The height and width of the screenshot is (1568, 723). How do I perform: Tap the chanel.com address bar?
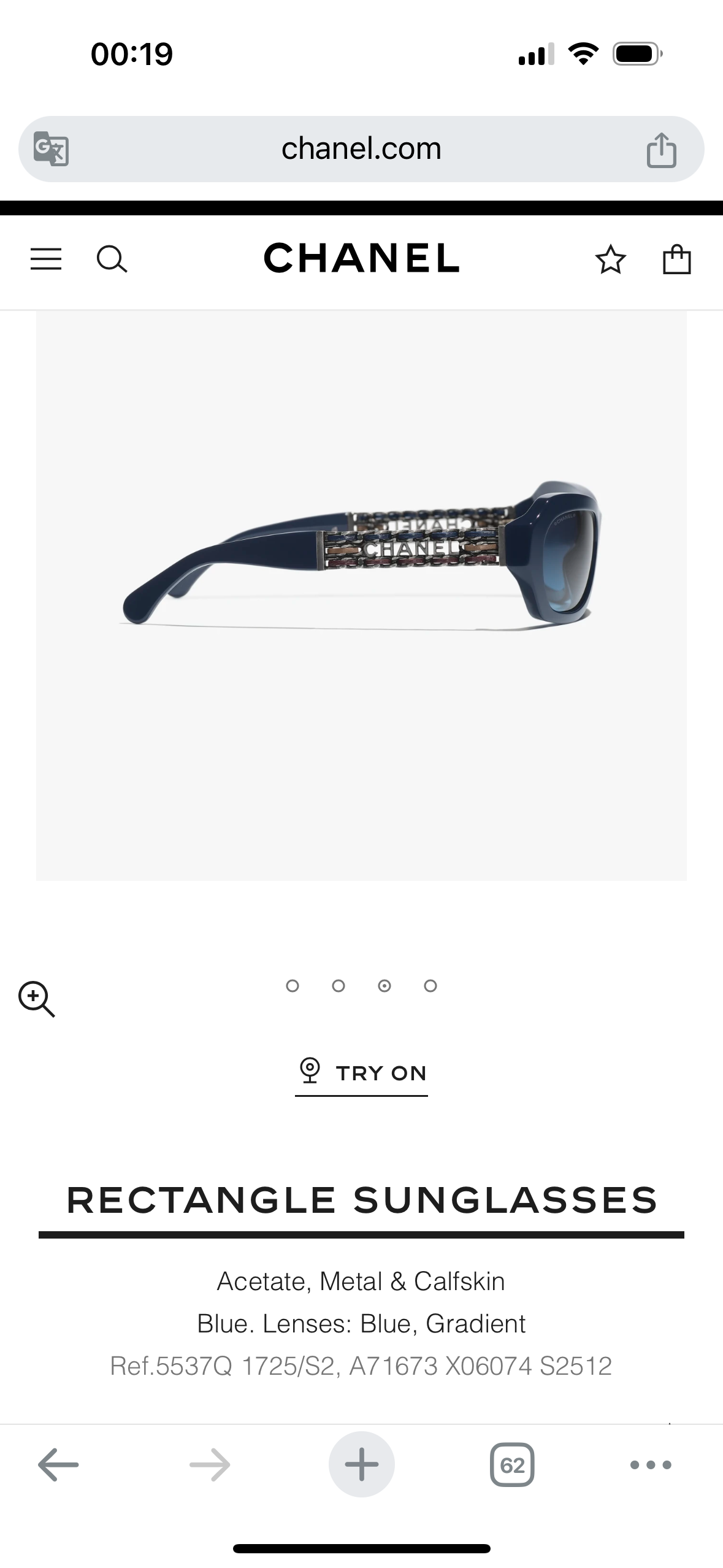[x=362, y=148]
